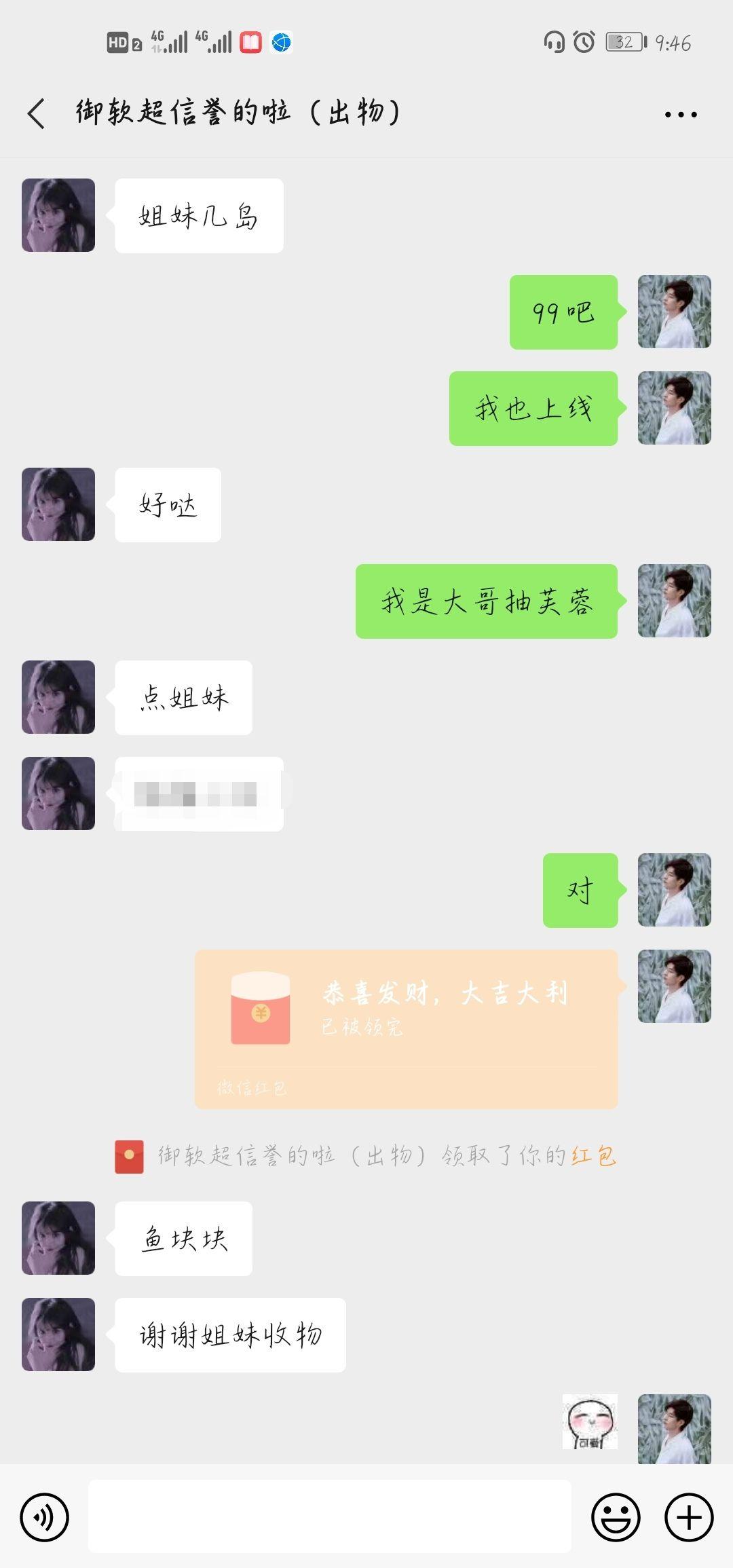Open the emoji sticker panel
Image resolution: width=733 pixels, height=1568 pixels.
(x=616, y=1517)
